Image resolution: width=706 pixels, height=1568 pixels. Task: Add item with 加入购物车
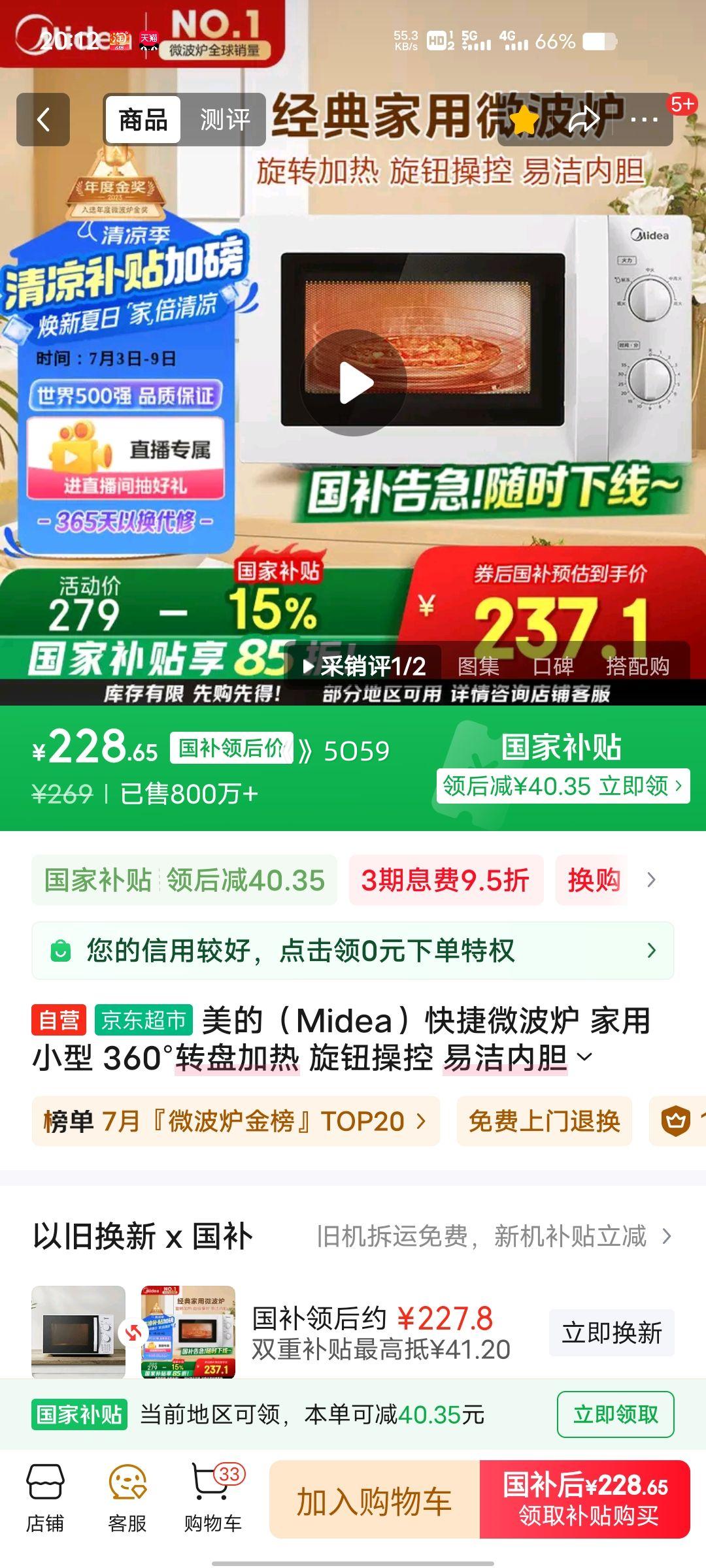(374, 1500)
